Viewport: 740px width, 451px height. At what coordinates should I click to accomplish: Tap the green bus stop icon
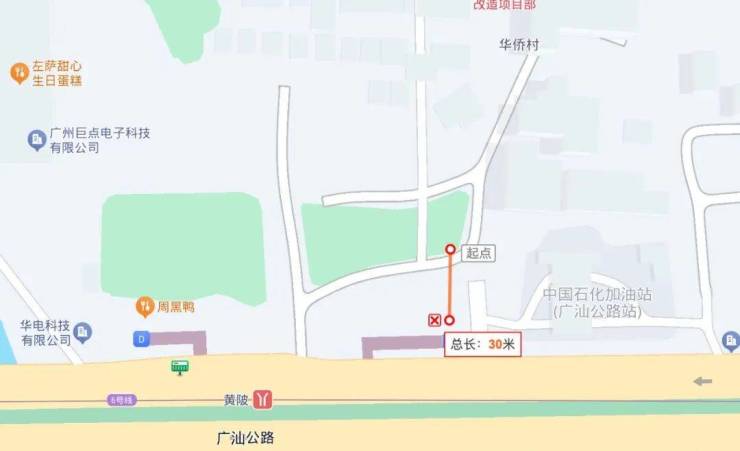180,368
